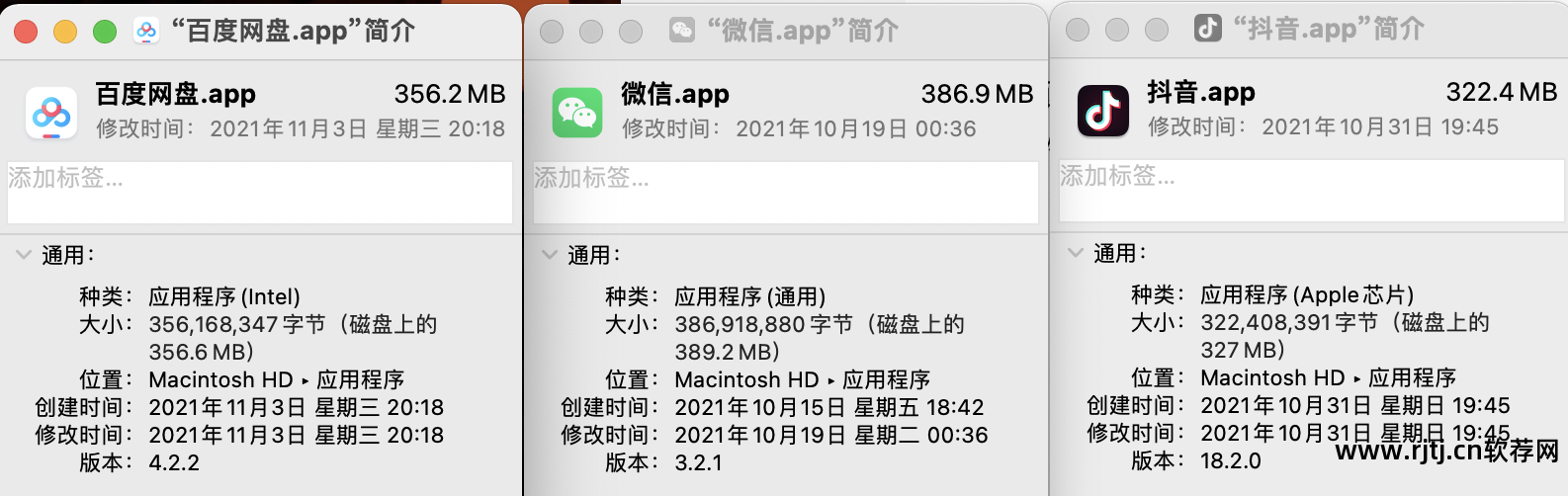Close the 百度网盘.app info window
The width and height of the screenshot is (1568, 496).
pos(27,32)
